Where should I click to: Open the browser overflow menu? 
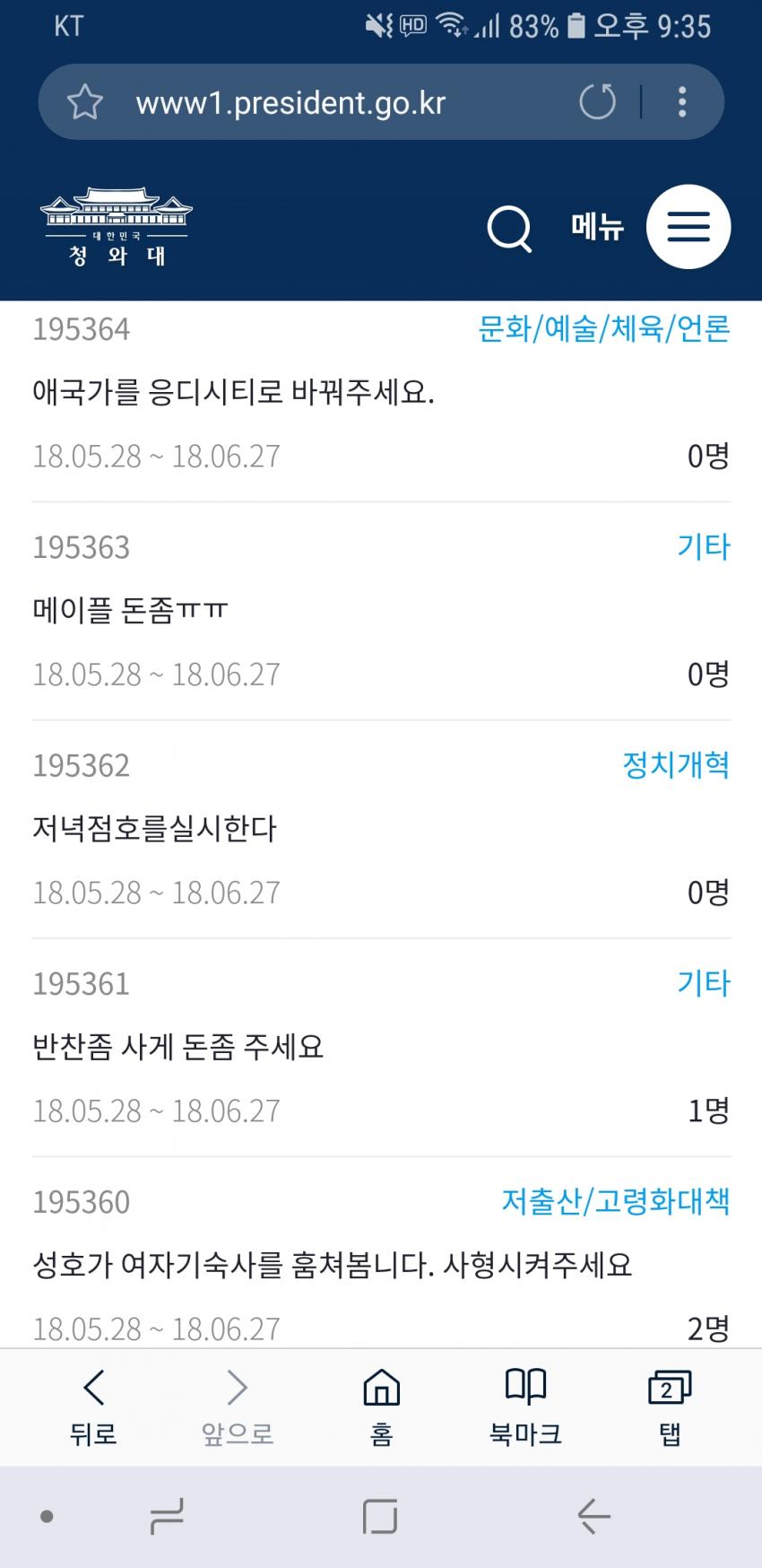682,102
